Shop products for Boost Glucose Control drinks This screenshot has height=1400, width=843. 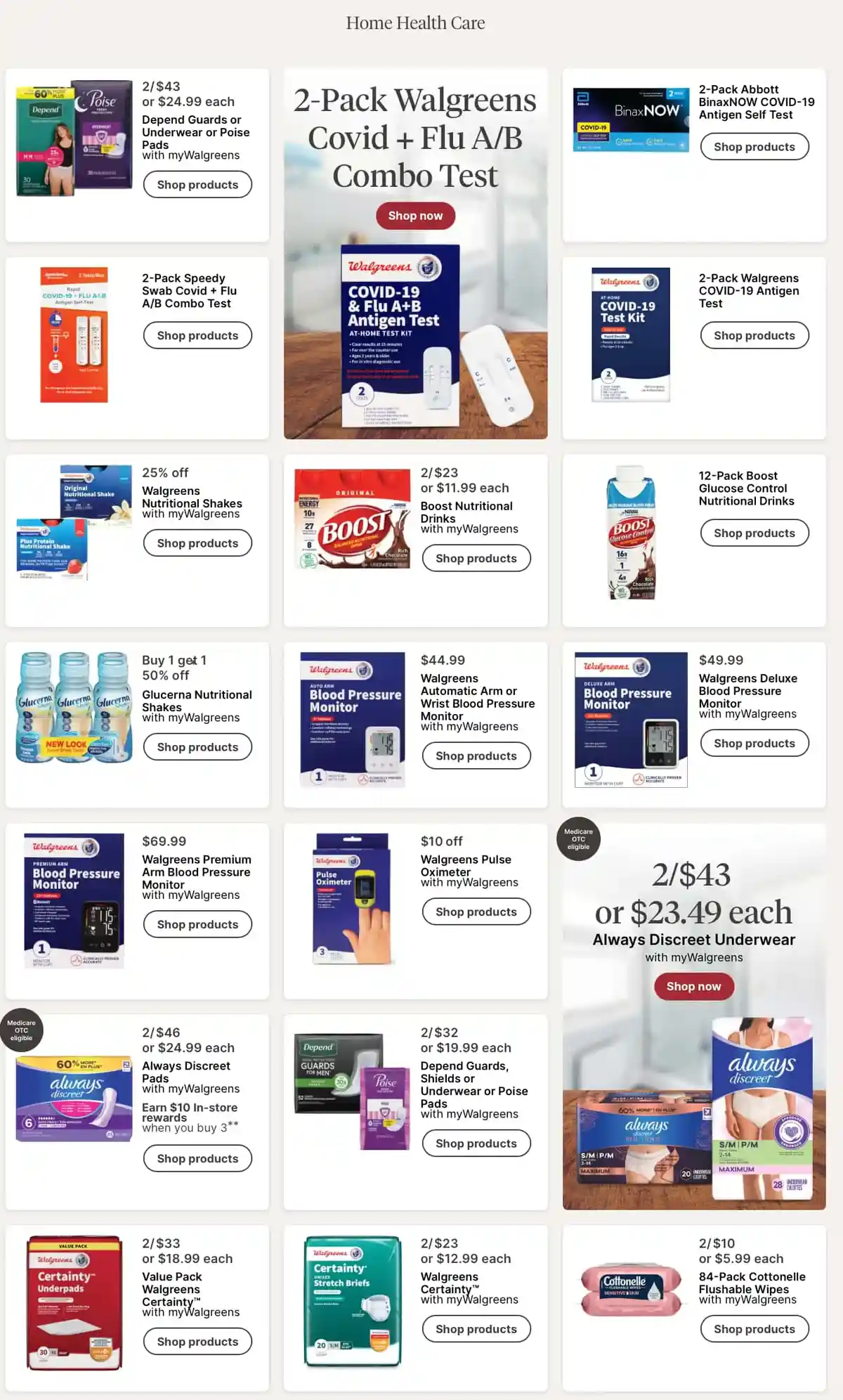coord(754,533)
